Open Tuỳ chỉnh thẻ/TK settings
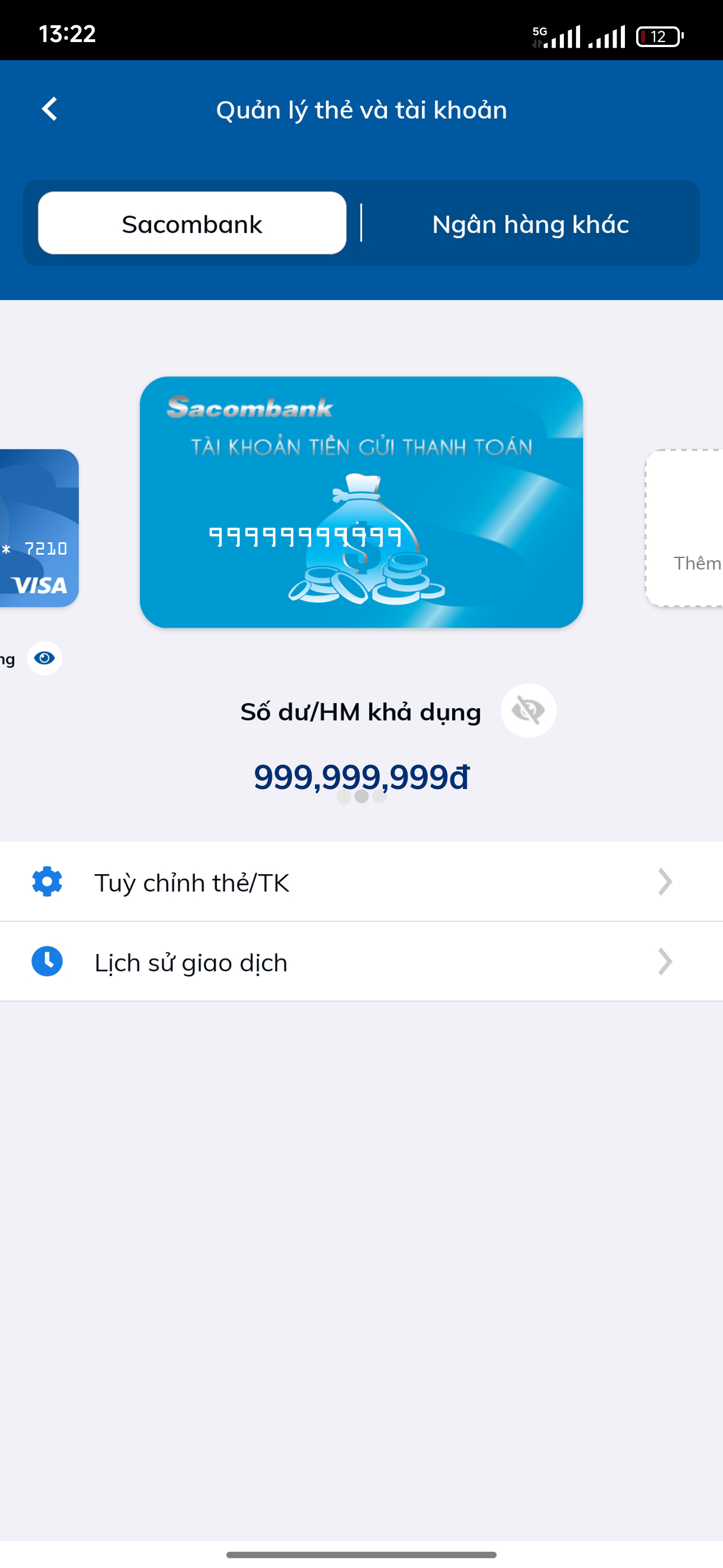 pos(361,882)
